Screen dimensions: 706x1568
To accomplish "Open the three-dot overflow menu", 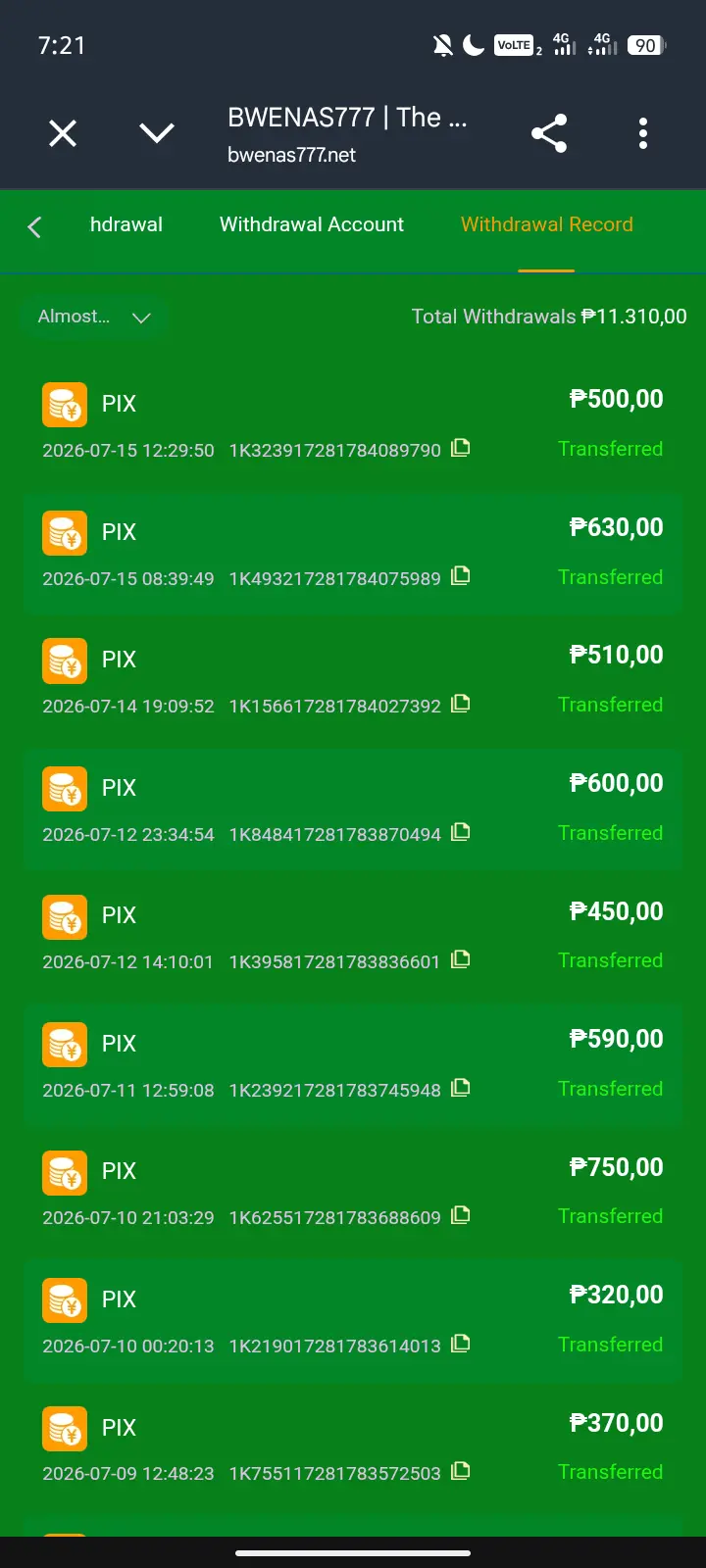I will 643,133.
